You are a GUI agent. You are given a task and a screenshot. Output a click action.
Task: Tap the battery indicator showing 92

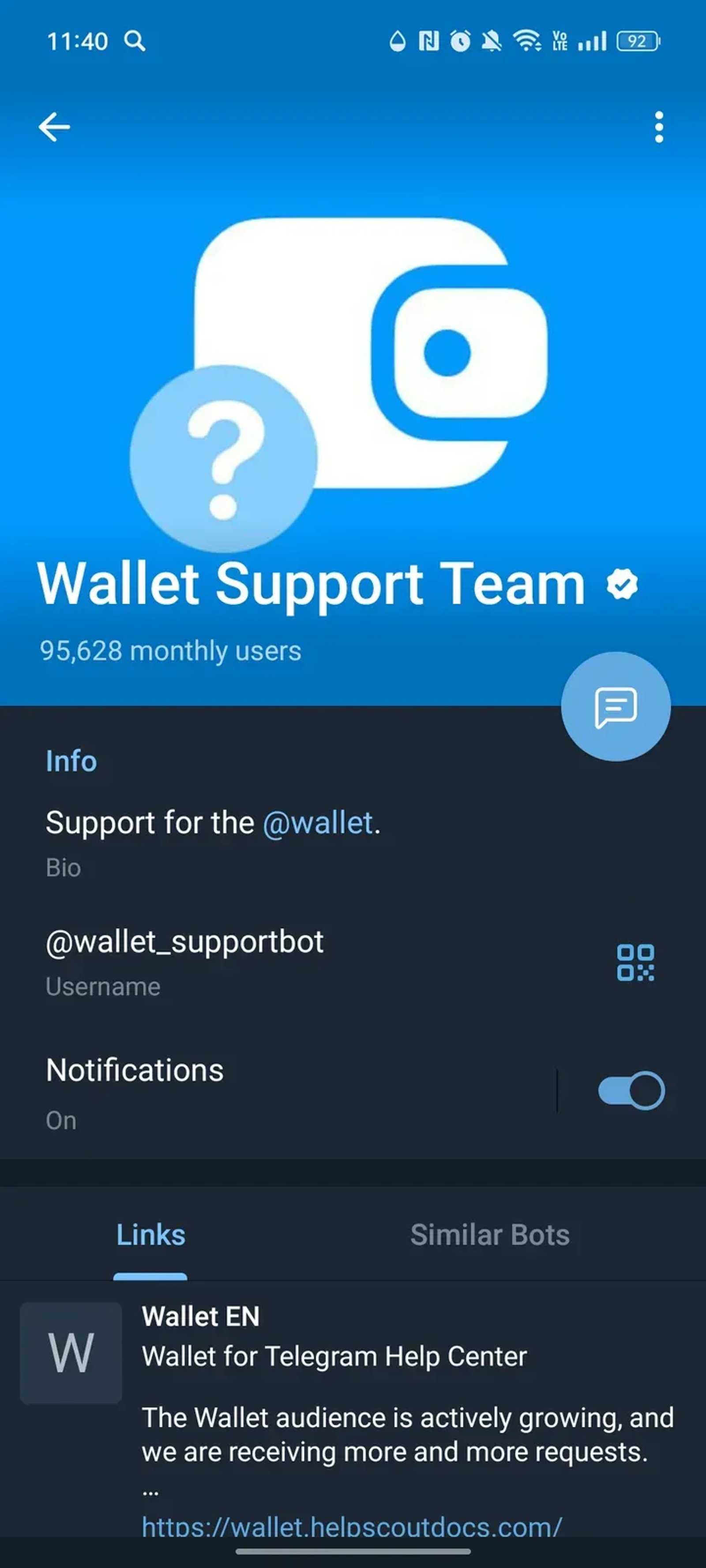(x=637, y=41)
